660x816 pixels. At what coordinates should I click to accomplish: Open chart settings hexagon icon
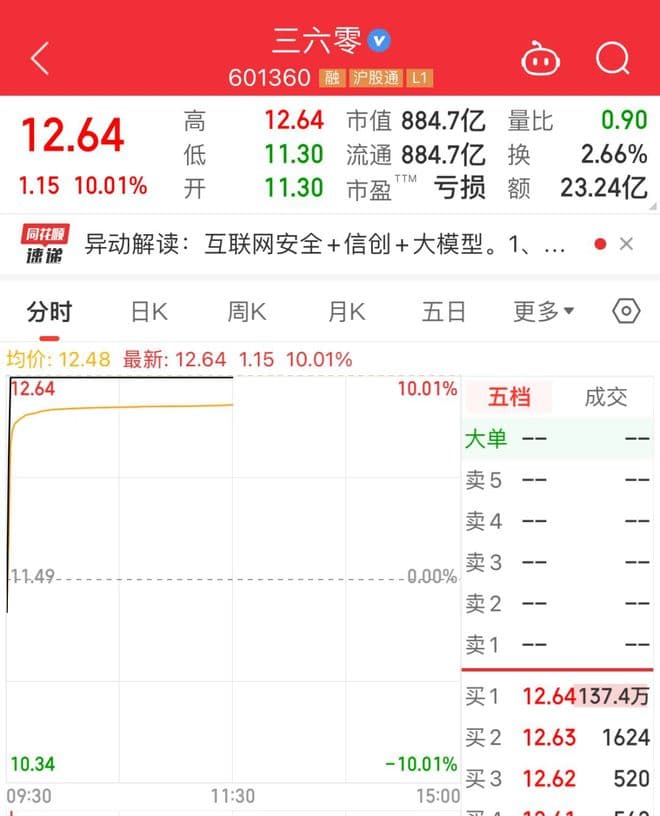pos(626,312)
